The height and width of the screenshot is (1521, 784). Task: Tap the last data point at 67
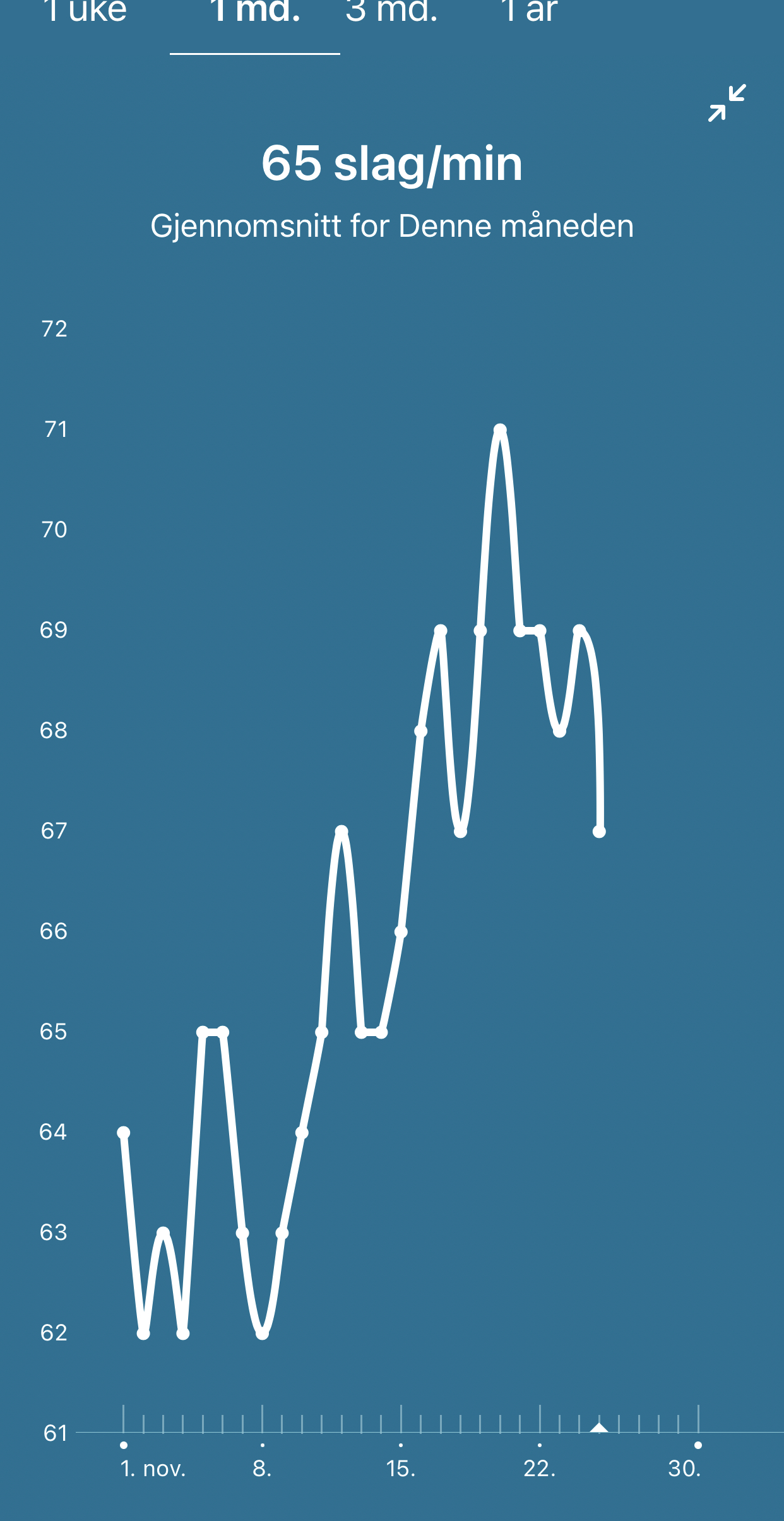pyautogui.click(x=599, y=832)
